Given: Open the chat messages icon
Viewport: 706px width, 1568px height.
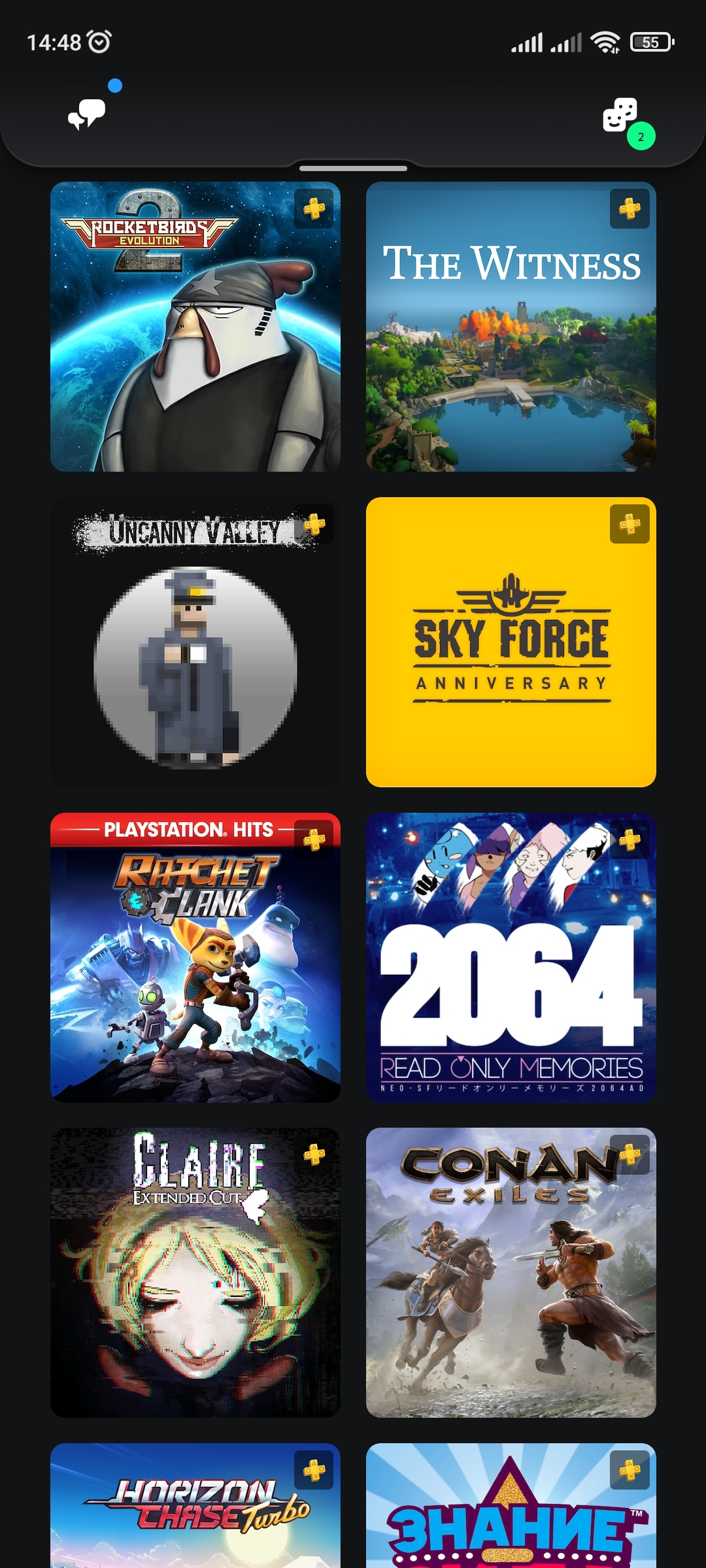Looking at the screenshot, I should click(x=87, y=115).
